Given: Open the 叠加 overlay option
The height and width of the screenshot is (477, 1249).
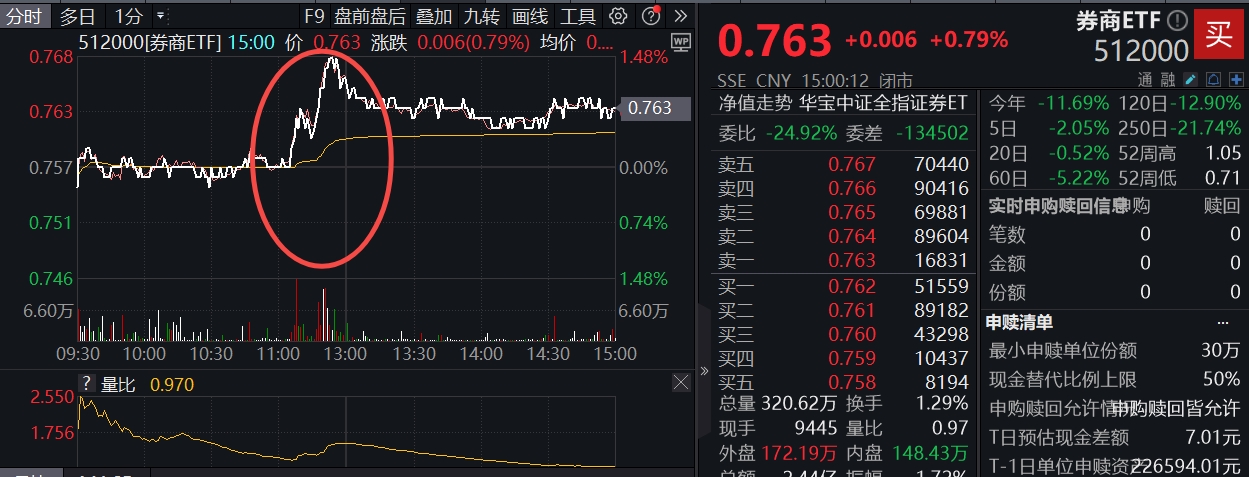Looking at the screenshot, I should [x=433, y=16].
